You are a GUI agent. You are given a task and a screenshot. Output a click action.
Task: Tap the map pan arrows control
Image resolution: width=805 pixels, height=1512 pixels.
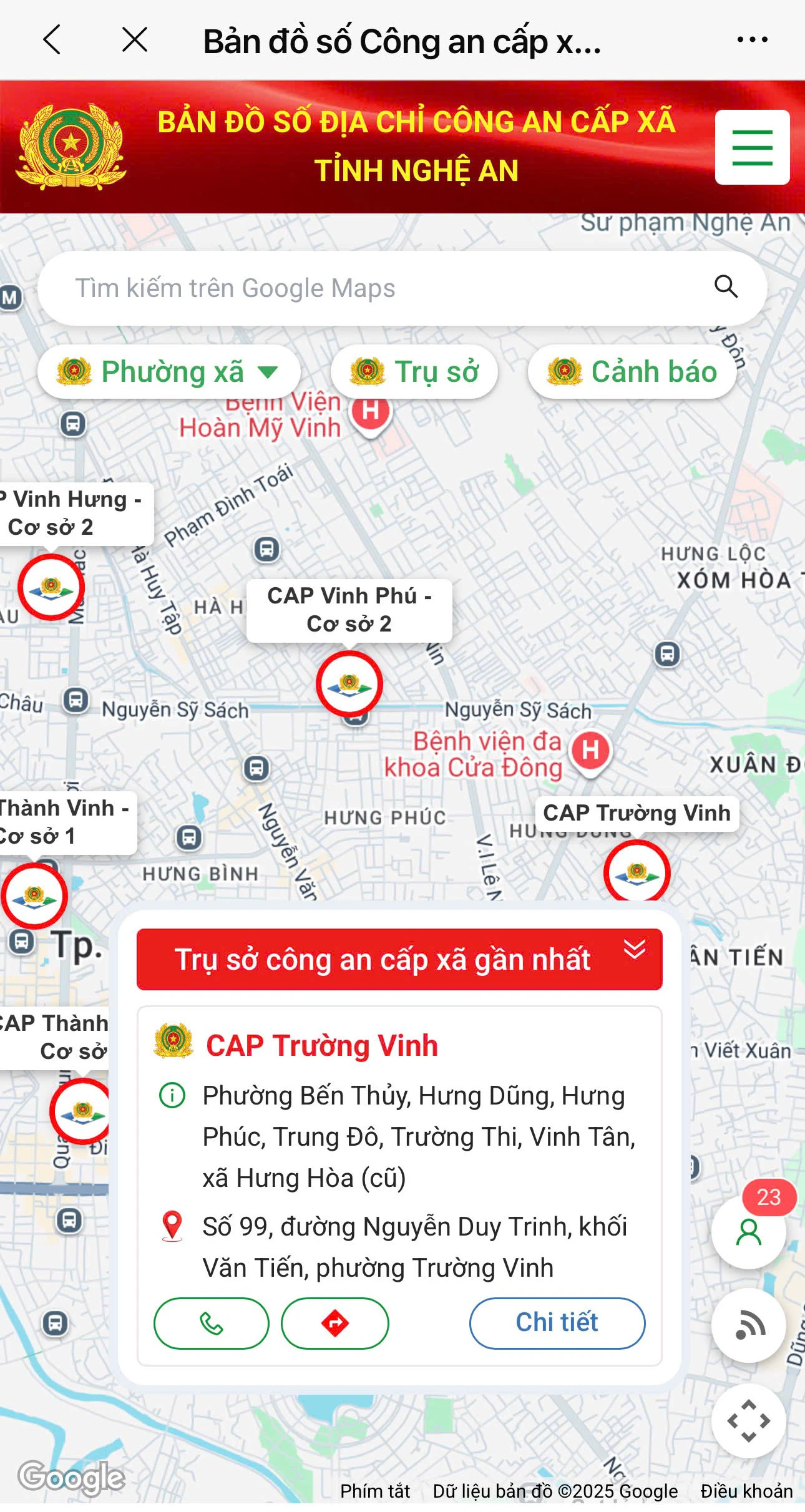[x=748, y=1421]
